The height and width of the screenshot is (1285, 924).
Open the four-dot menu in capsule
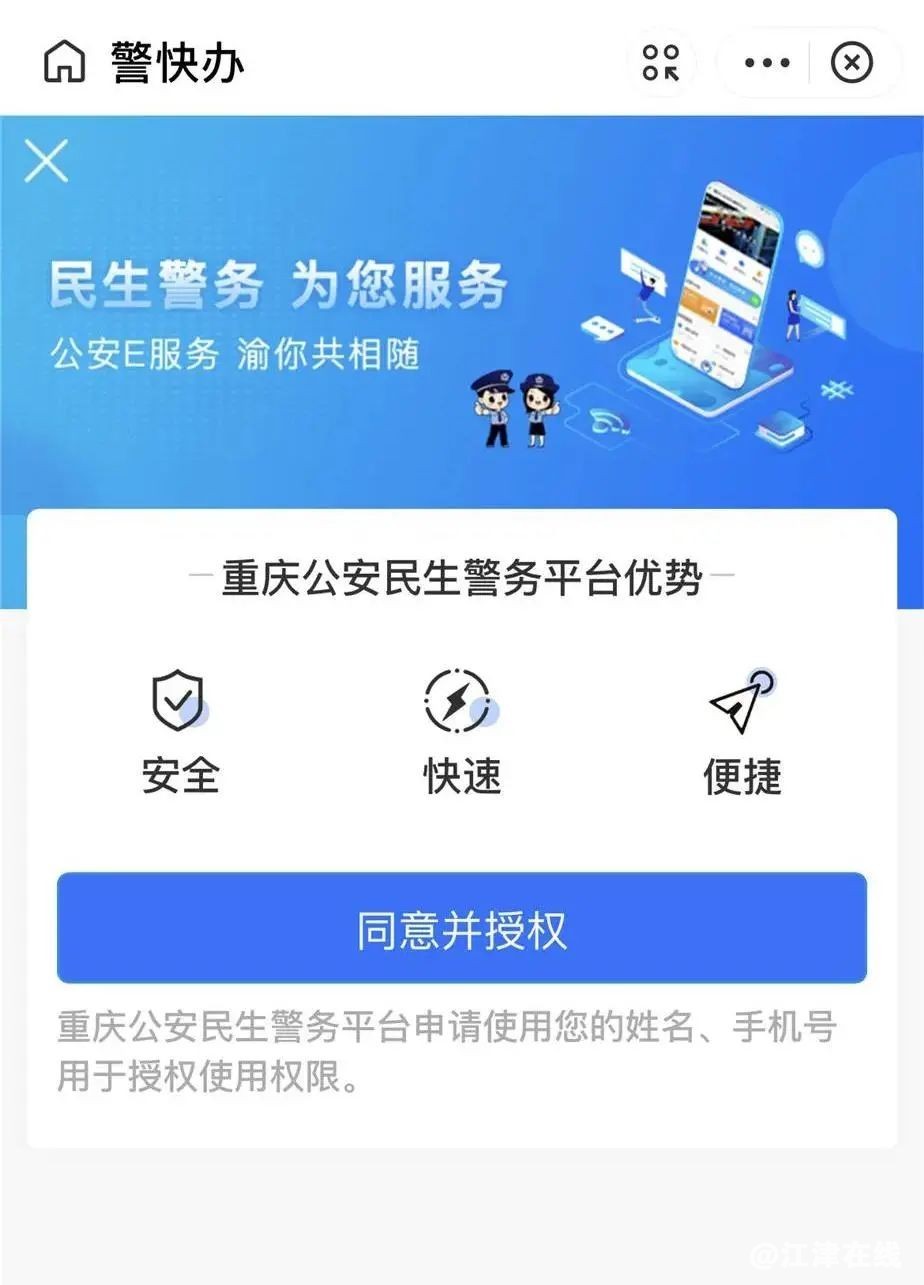coord(661,62)
